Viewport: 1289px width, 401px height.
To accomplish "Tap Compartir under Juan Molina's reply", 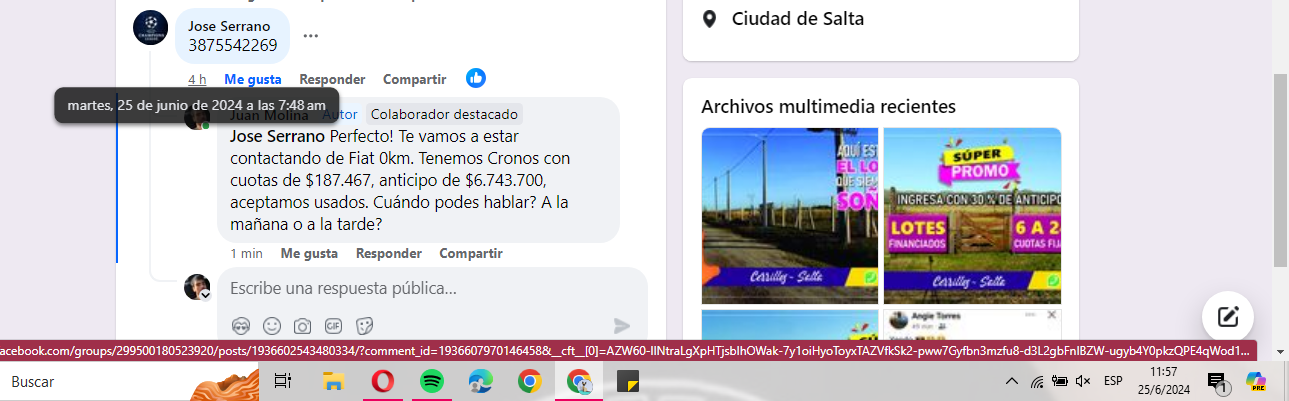I will coord(470,253).
